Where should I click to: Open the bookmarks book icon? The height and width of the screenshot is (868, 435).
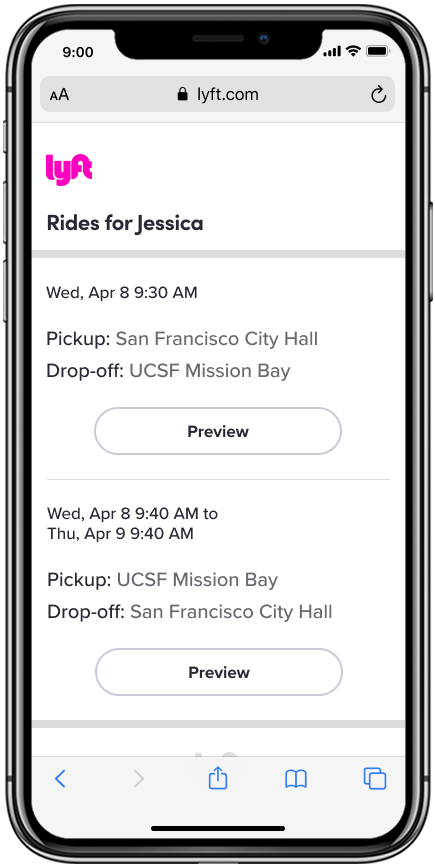(296, 779)
